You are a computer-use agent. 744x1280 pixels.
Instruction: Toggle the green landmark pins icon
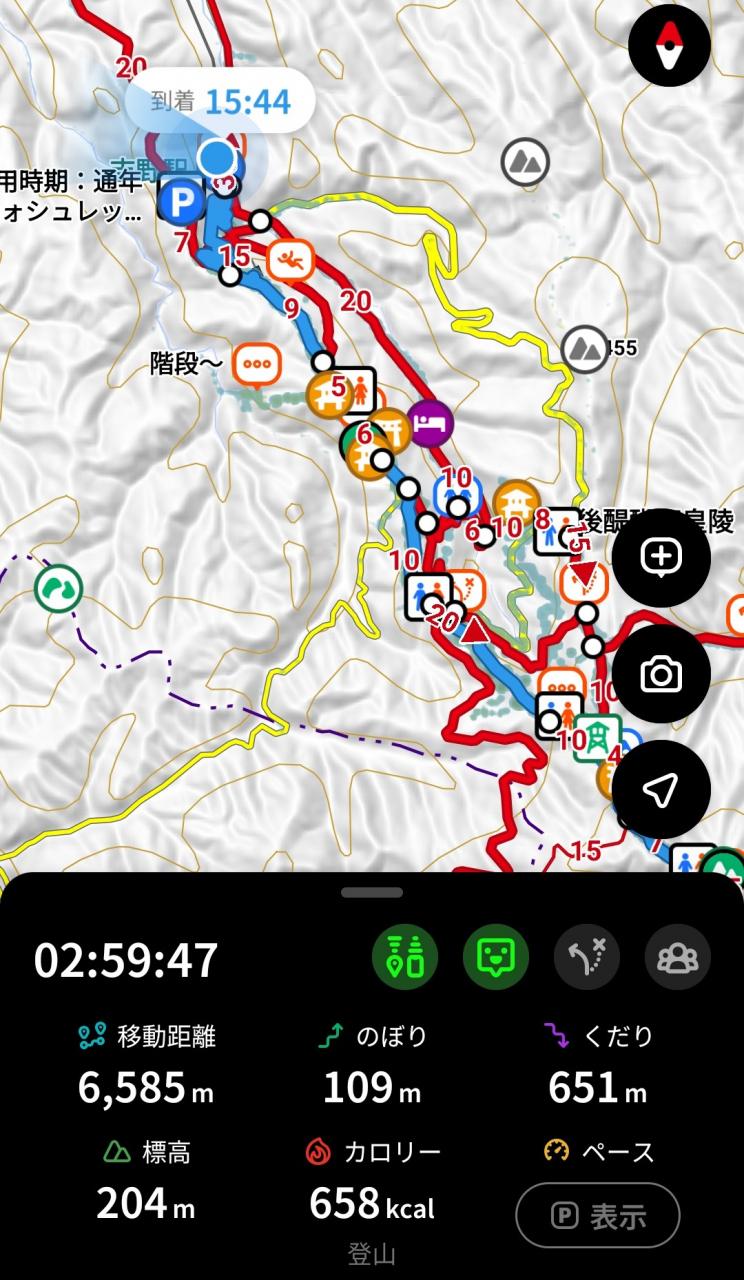[405, 957]
